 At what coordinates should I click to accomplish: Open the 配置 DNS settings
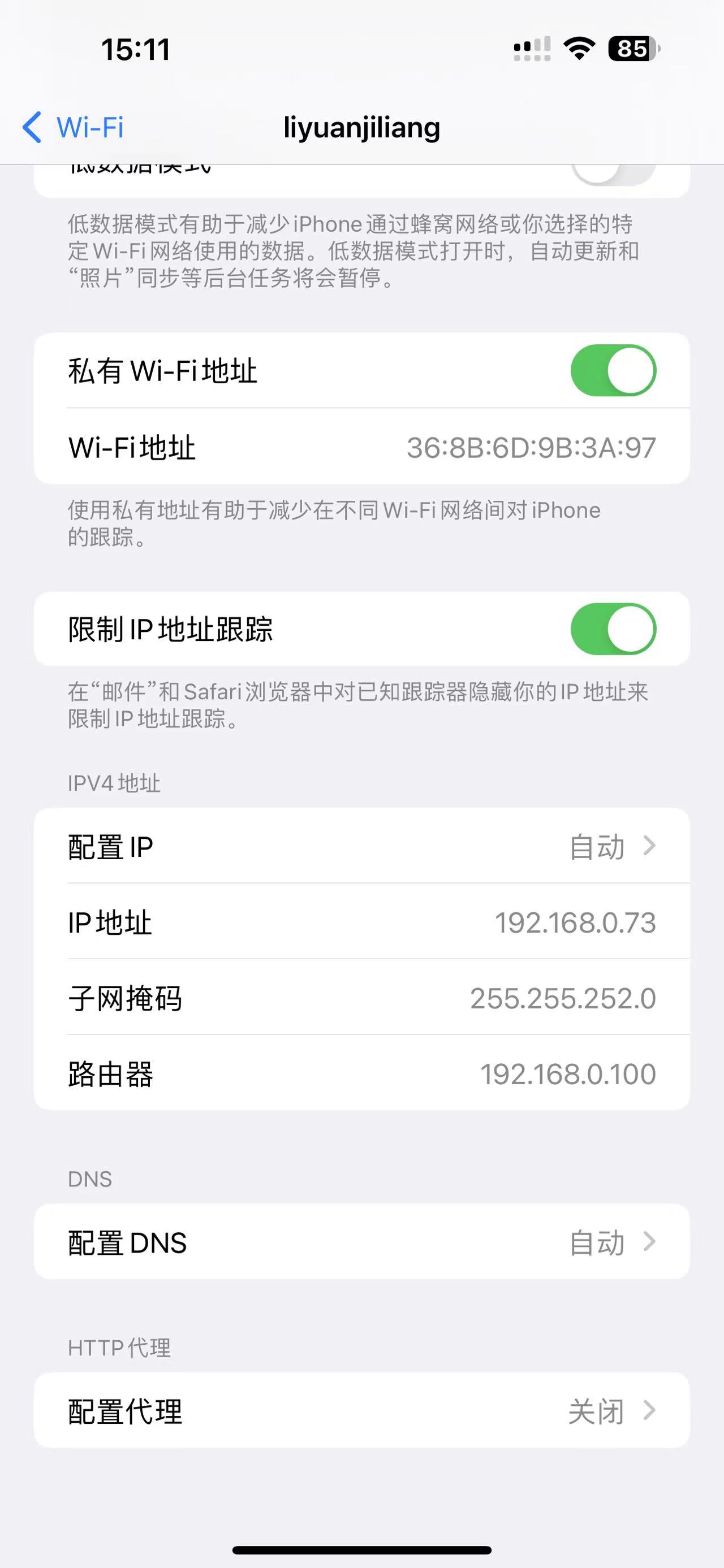point(361,1242)
